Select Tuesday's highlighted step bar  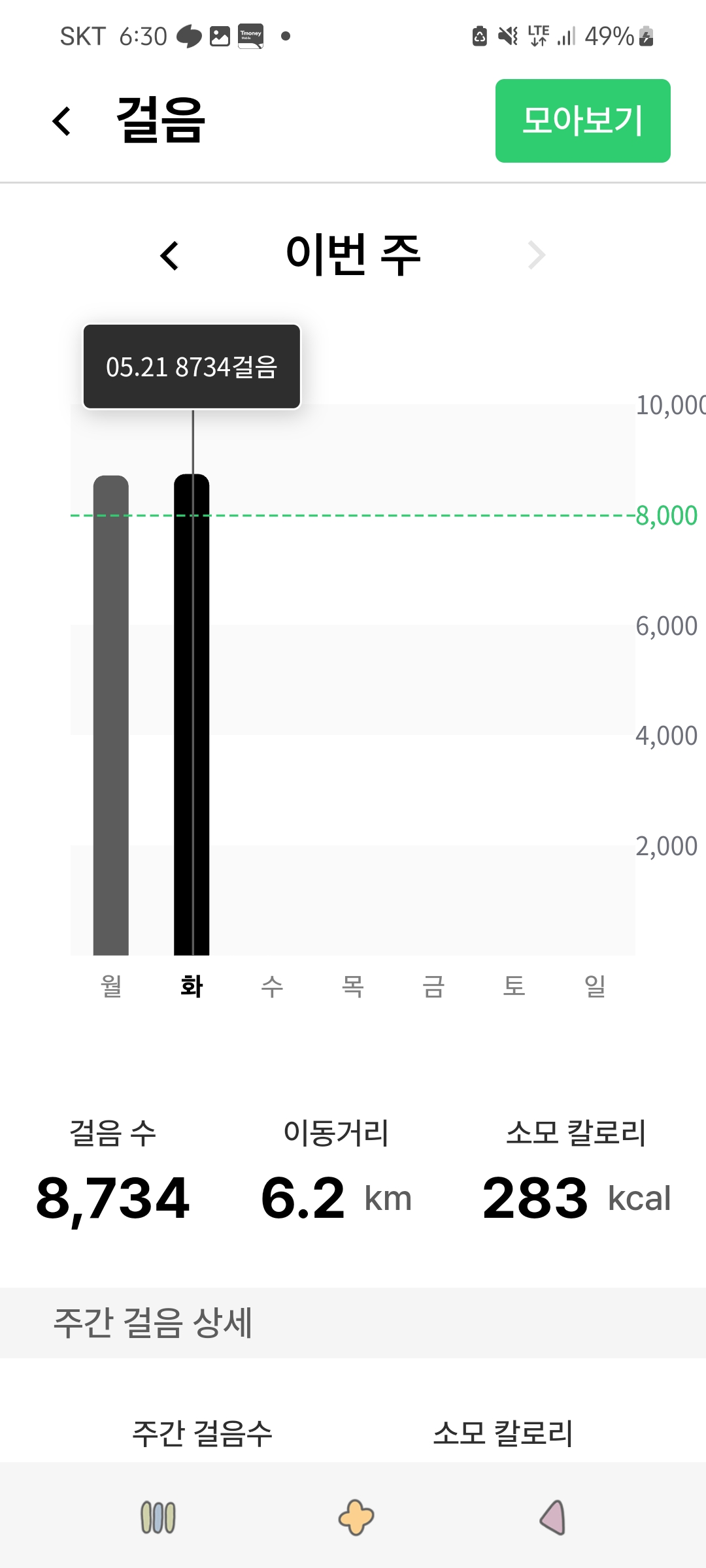(x=192, y=715)
